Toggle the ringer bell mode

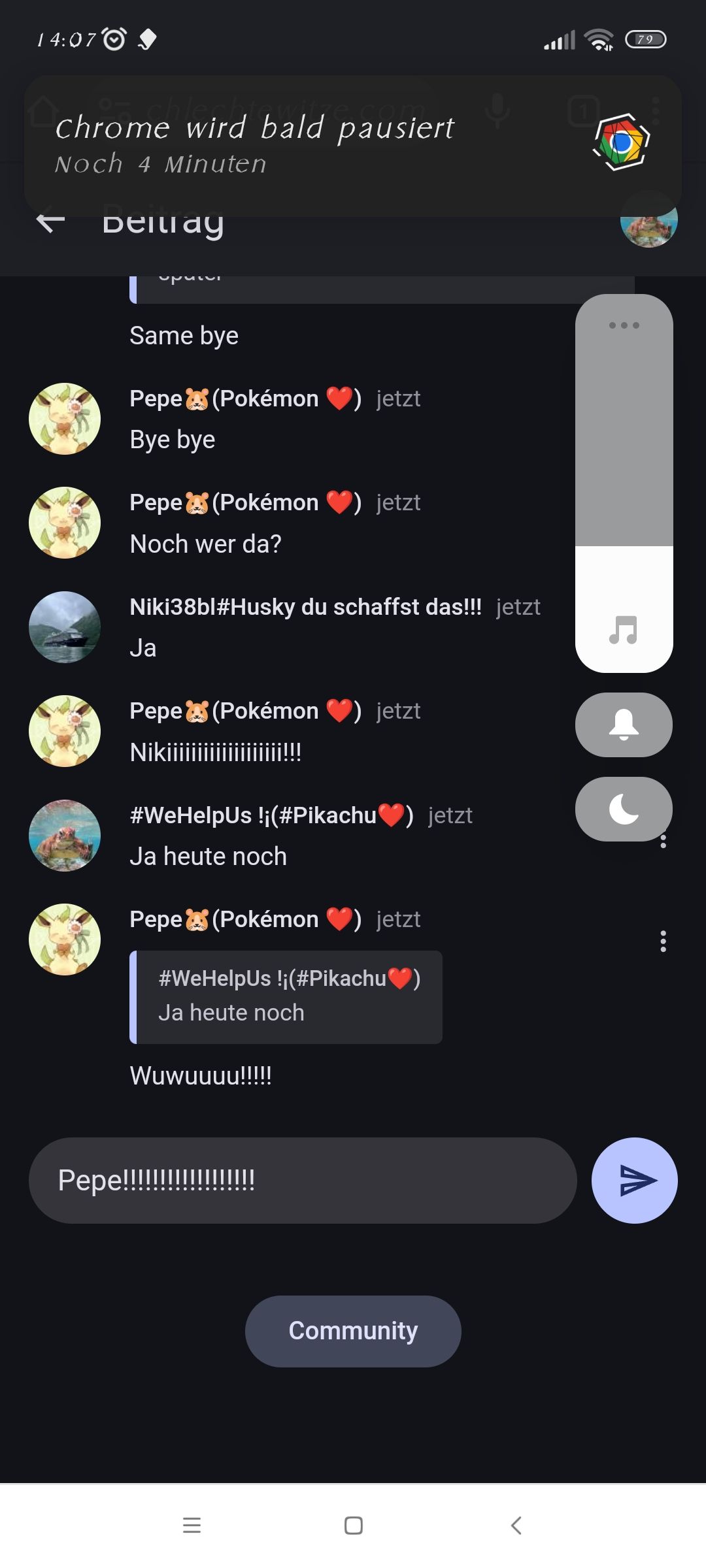coord(624,725)
